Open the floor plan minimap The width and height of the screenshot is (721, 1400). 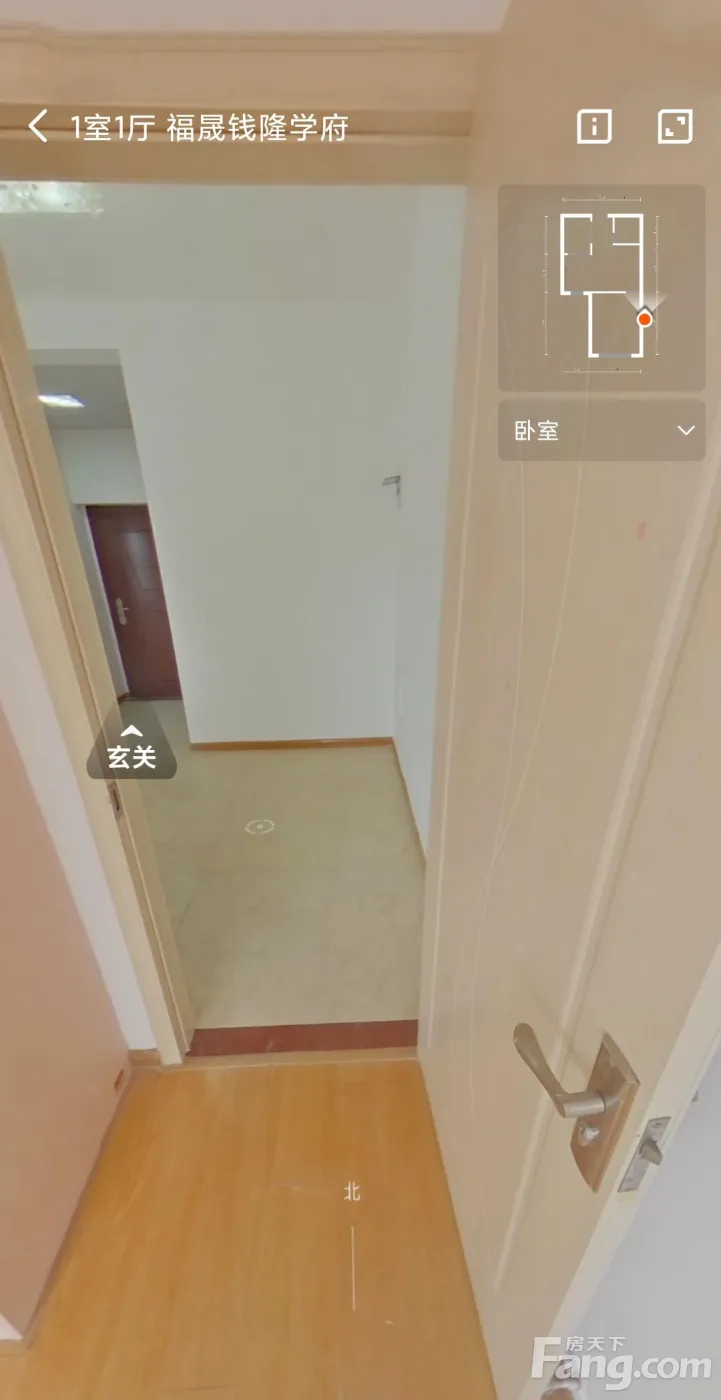601,288
